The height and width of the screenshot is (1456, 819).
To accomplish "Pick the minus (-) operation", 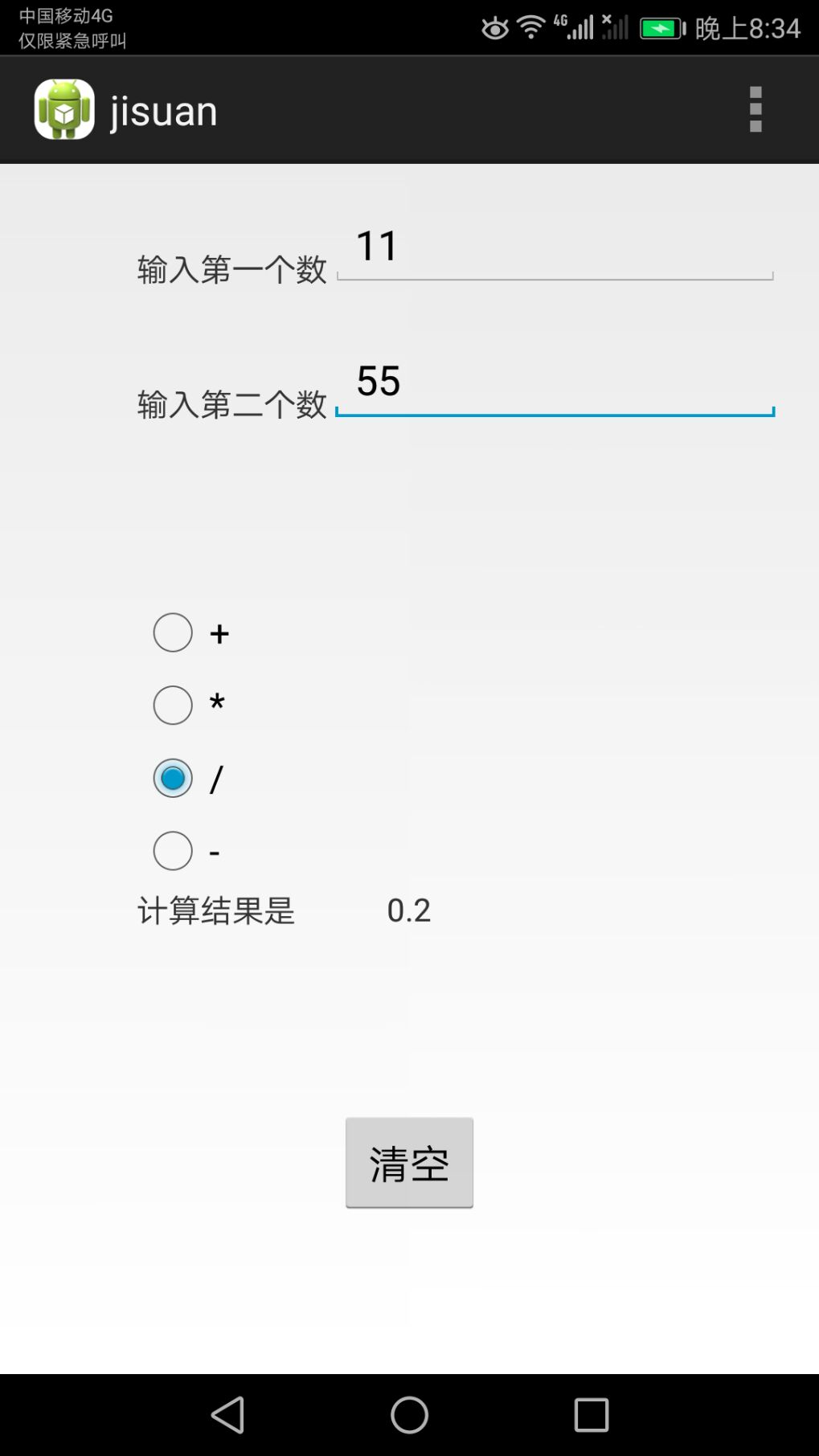I will coord(173,851).
